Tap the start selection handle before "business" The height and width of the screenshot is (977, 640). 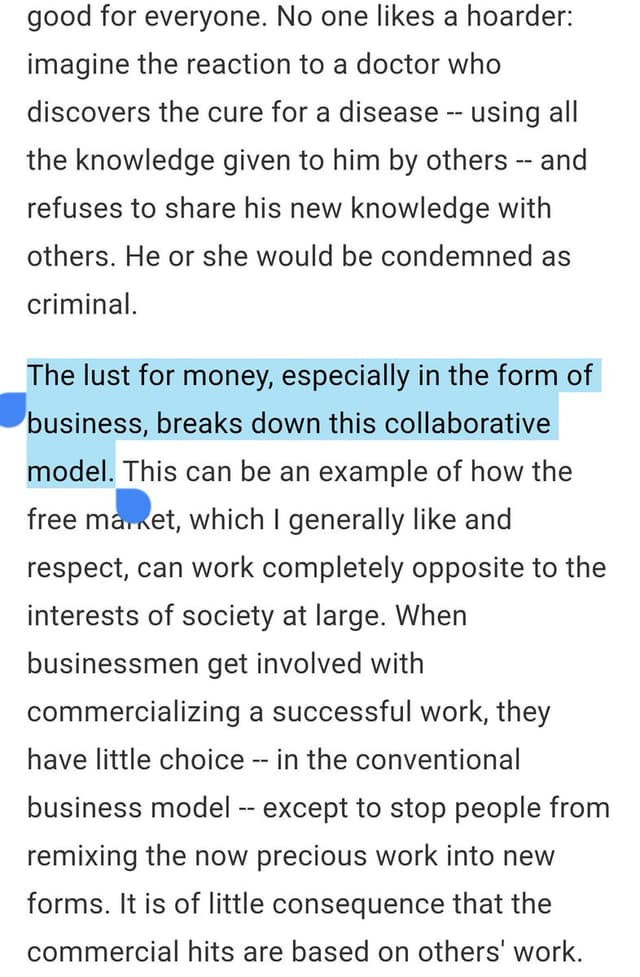point(12,410)
